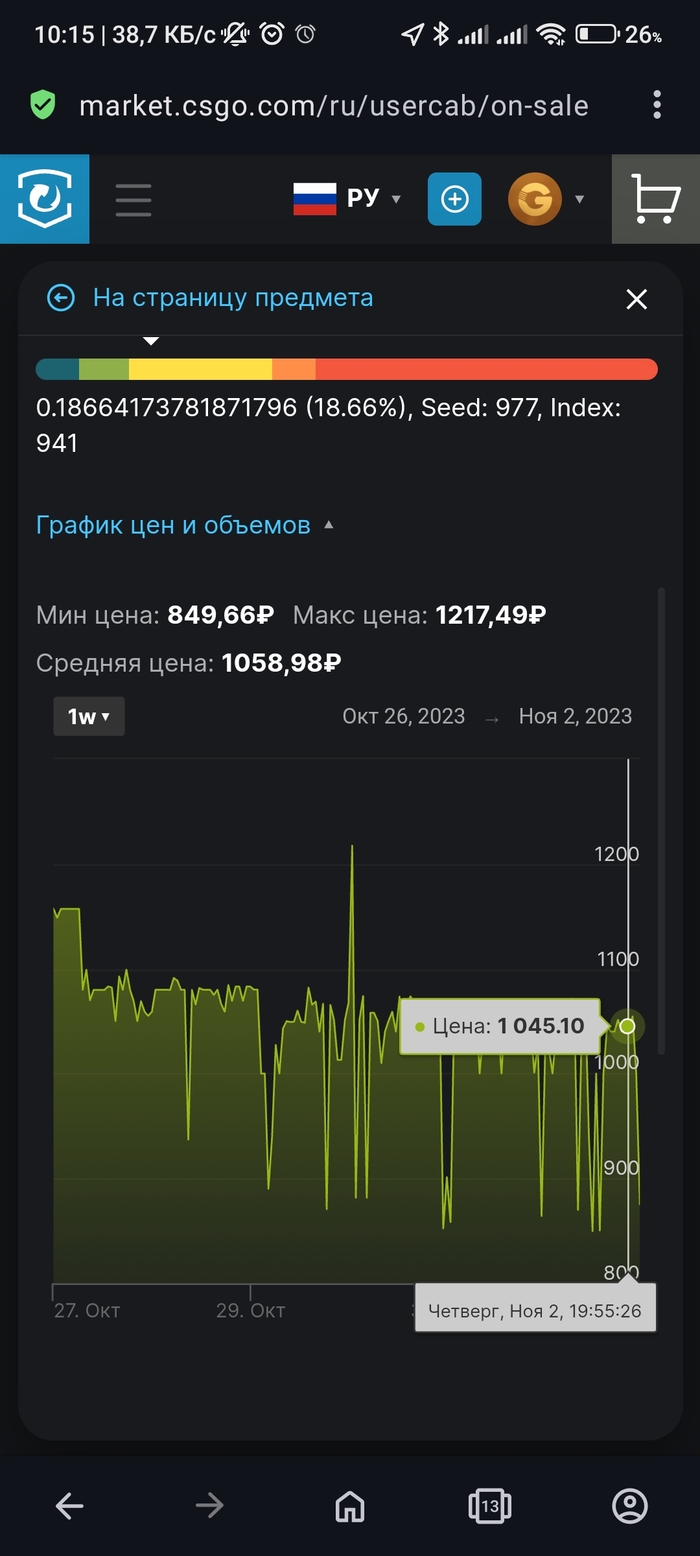Go to the browser home page

(x=349, y=1505)
